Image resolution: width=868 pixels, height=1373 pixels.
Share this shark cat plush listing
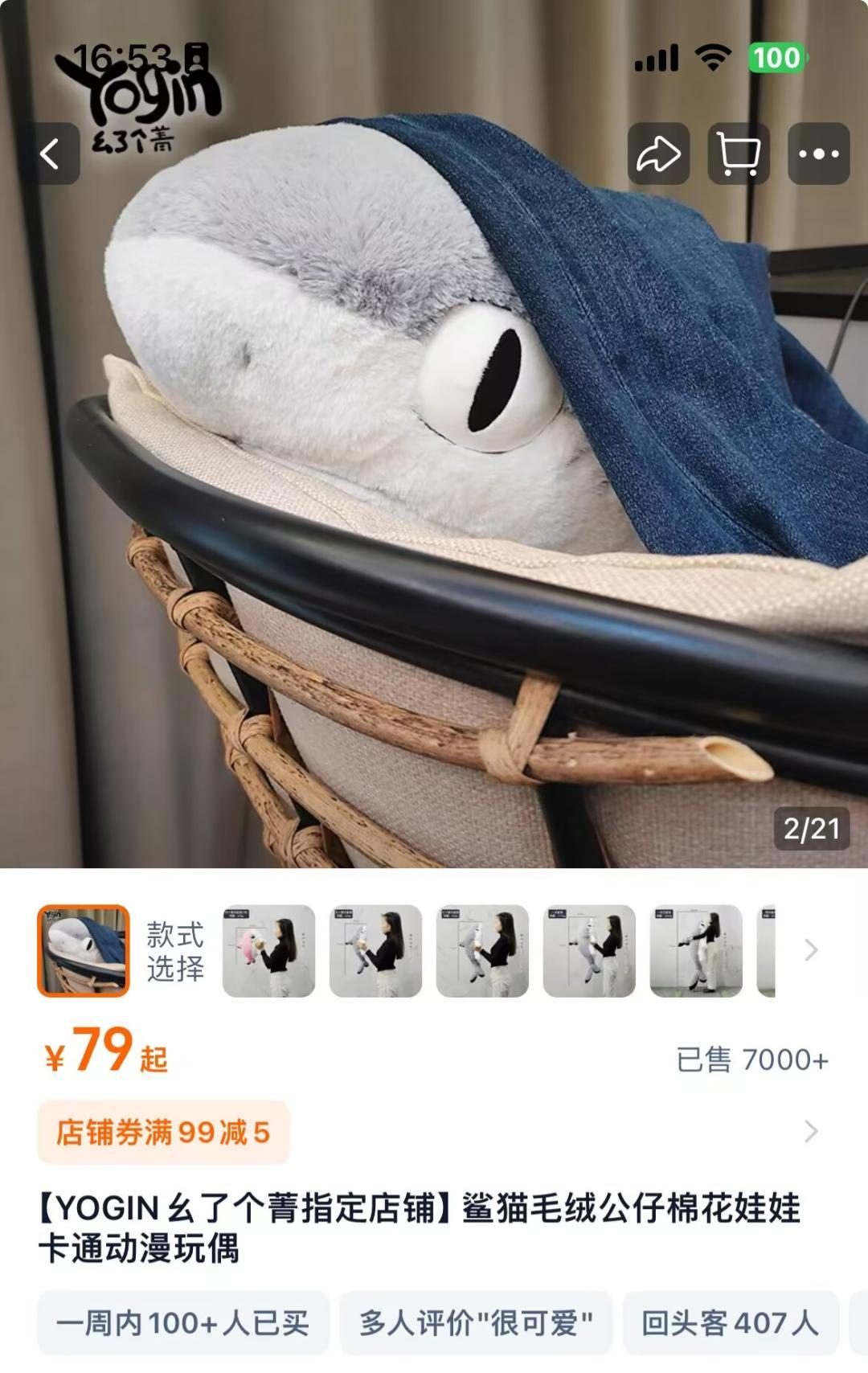pos(658,154)
